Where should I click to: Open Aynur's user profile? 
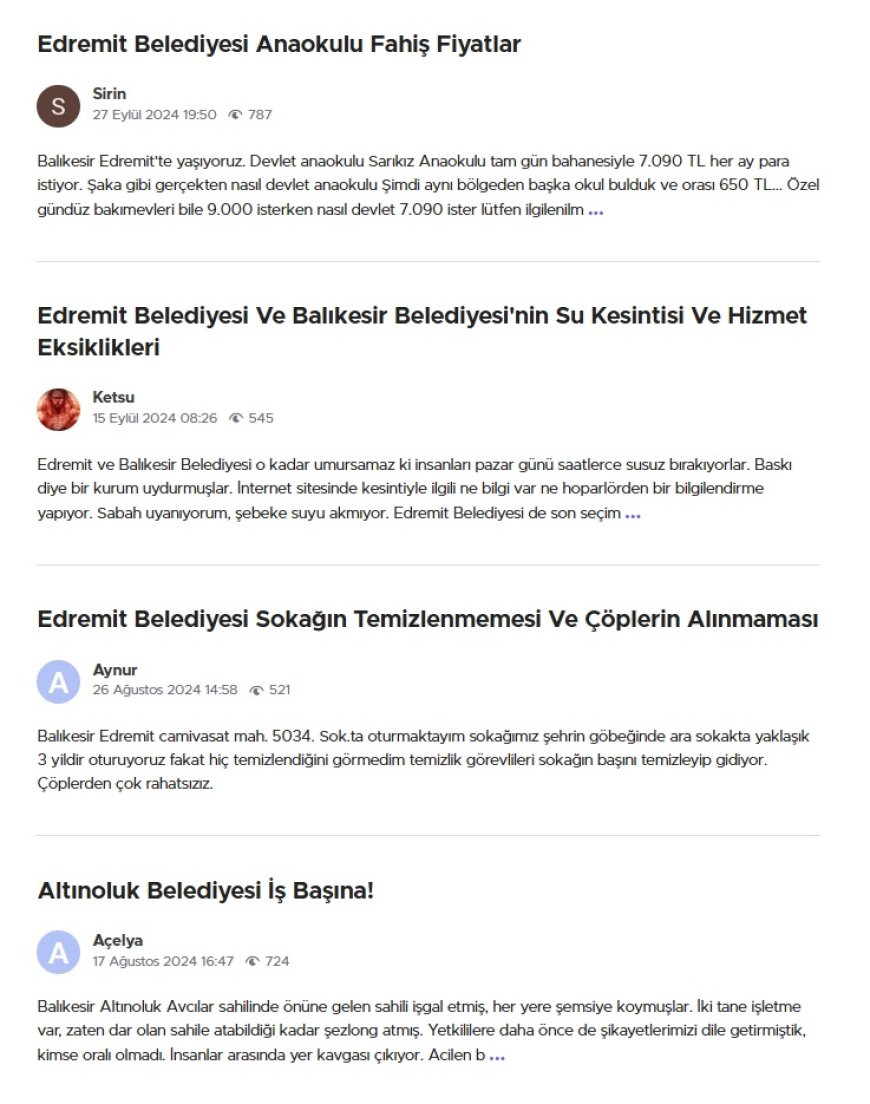tap(115, 670)
